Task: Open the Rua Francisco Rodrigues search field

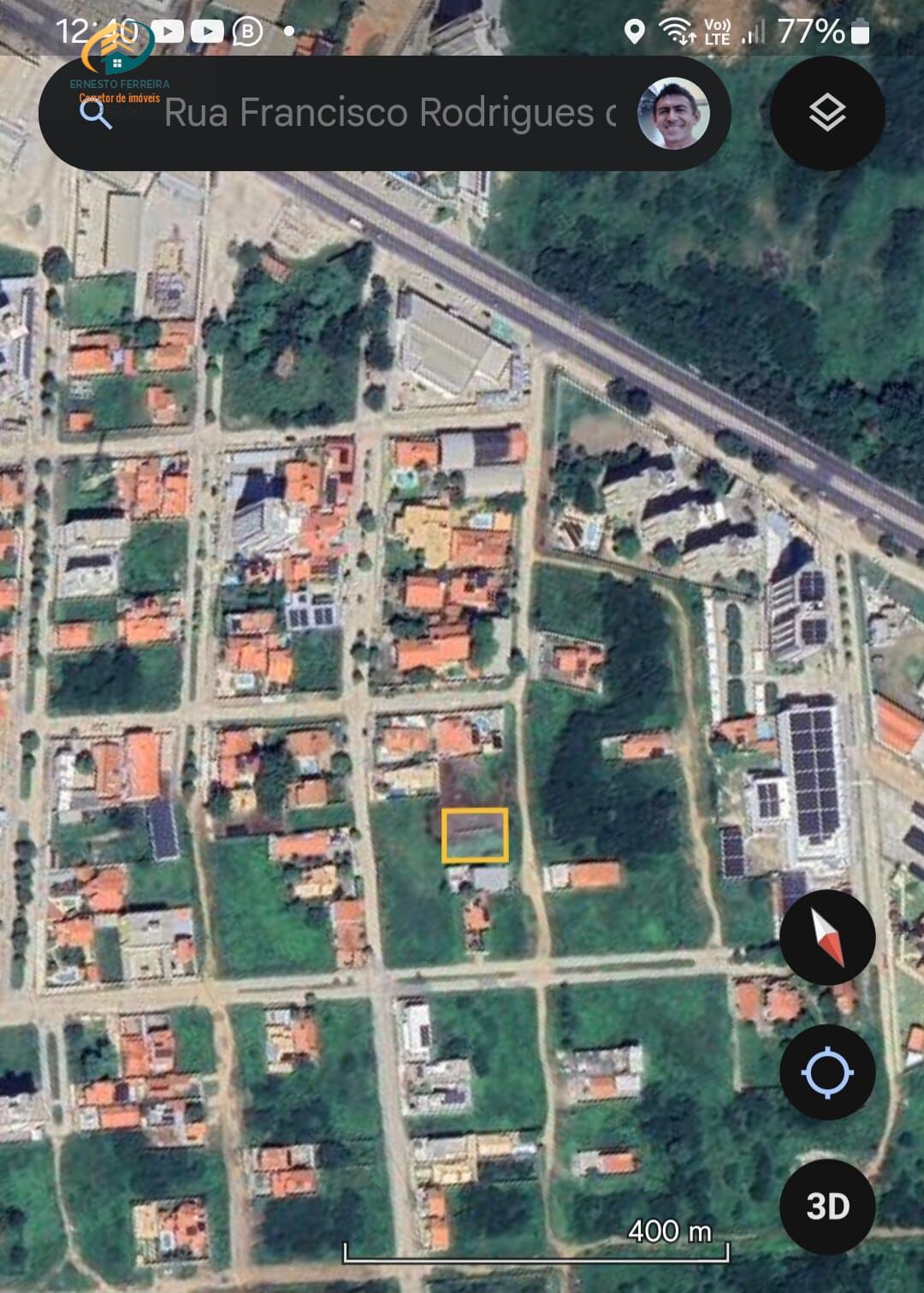Action: [x=389, y=113]
